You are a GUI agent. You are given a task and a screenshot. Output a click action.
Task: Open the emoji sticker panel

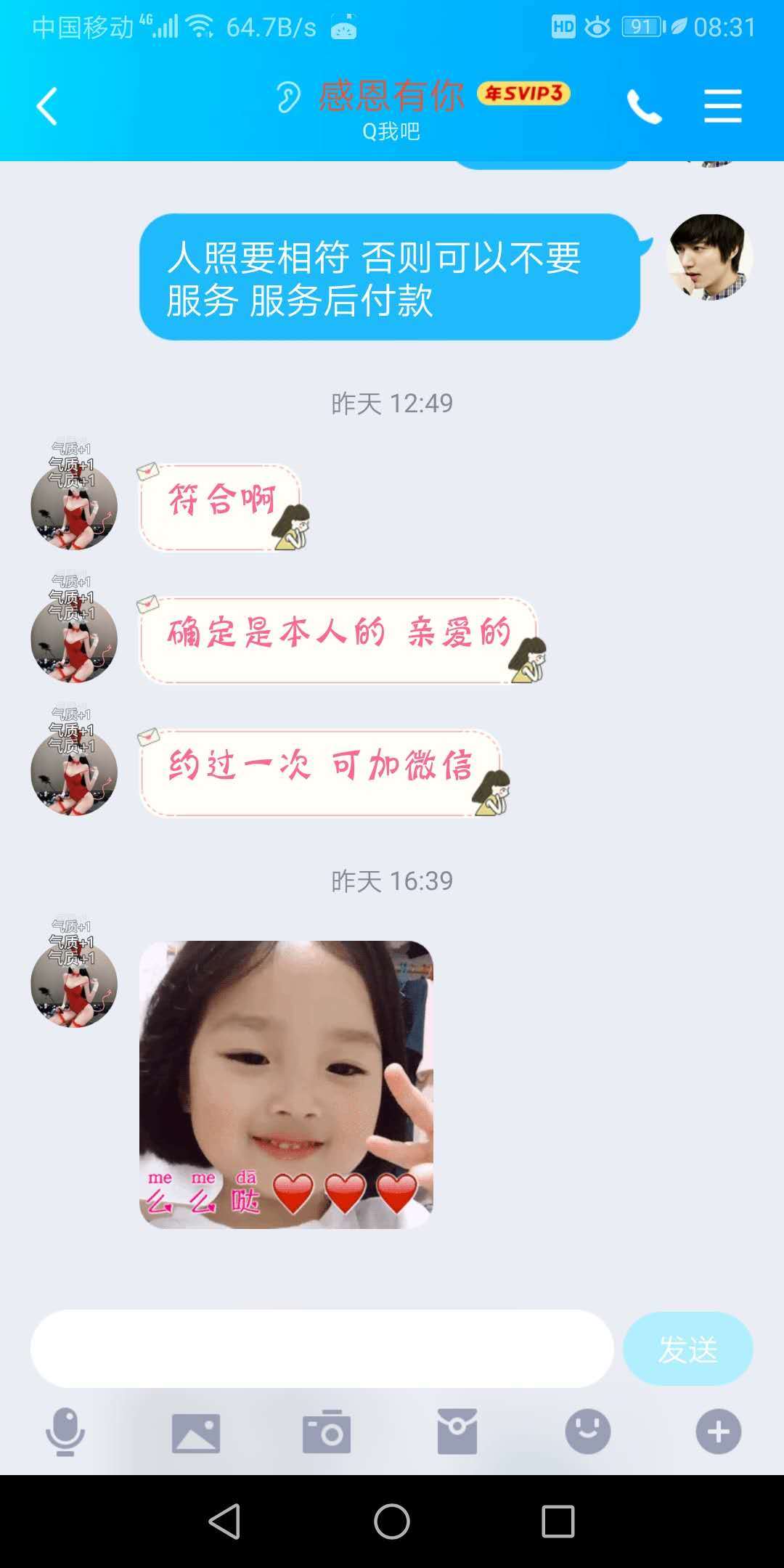pyautogui.click(x=587, y=1432)
